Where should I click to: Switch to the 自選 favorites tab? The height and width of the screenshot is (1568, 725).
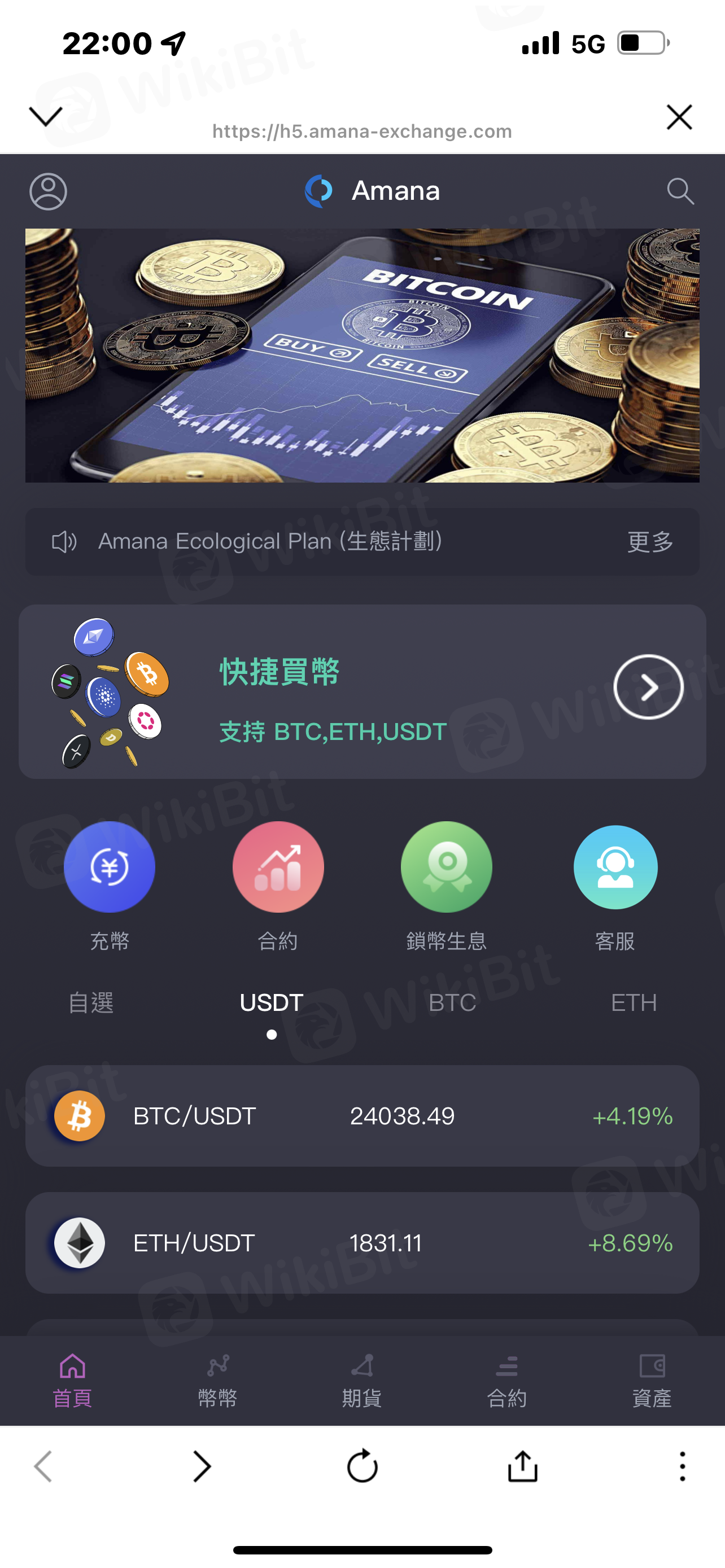point(91,1002)
